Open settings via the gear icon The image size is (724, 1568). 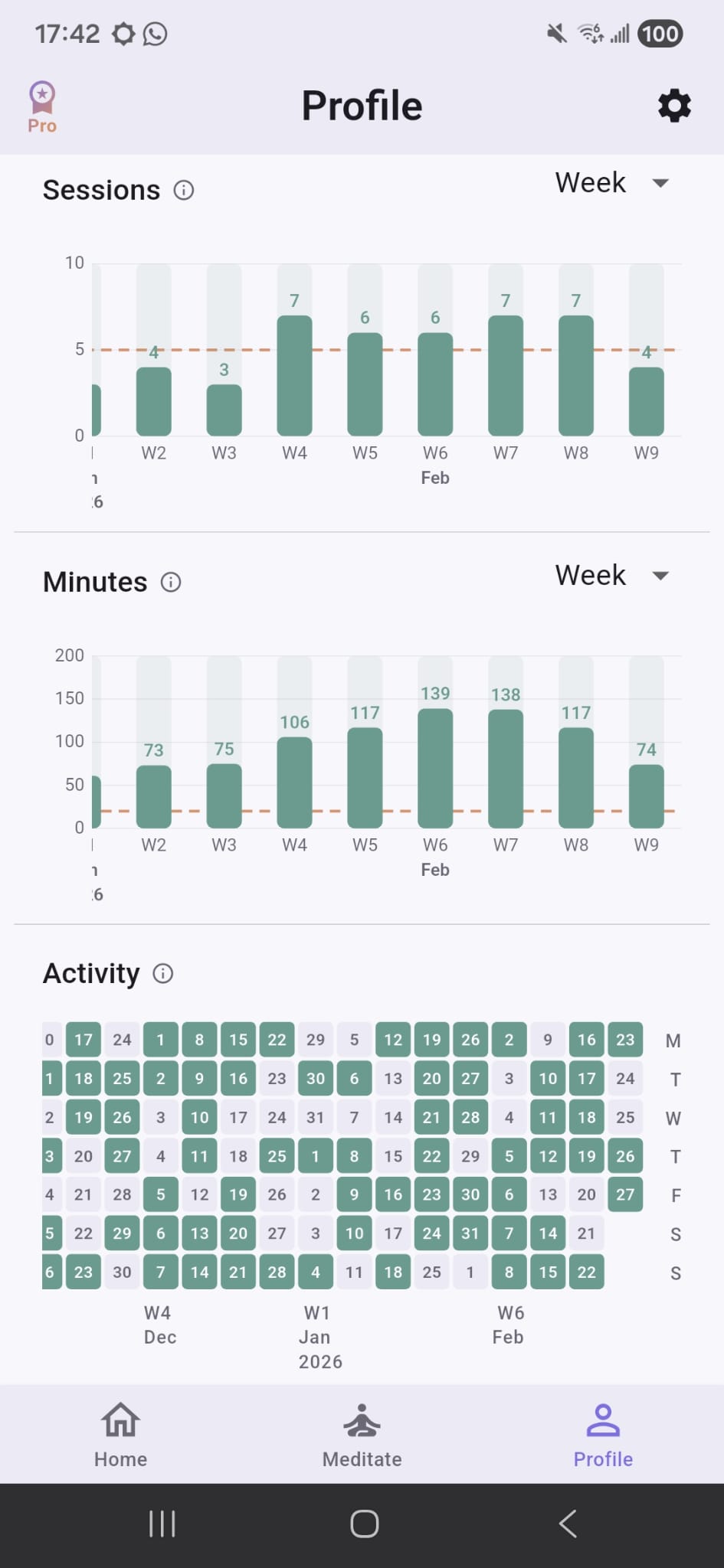pos(674,106)
